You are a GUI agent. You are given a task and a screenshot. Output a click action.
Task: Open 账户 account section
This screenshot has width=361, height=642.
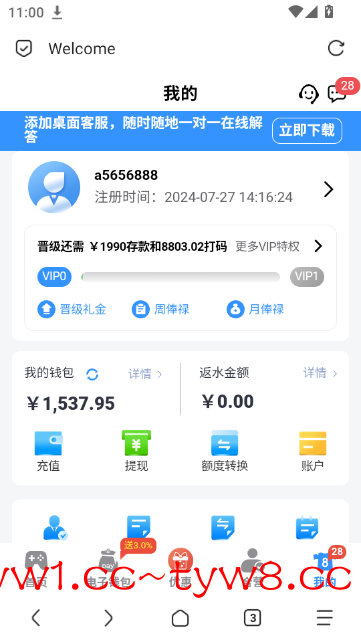[312, 451]
